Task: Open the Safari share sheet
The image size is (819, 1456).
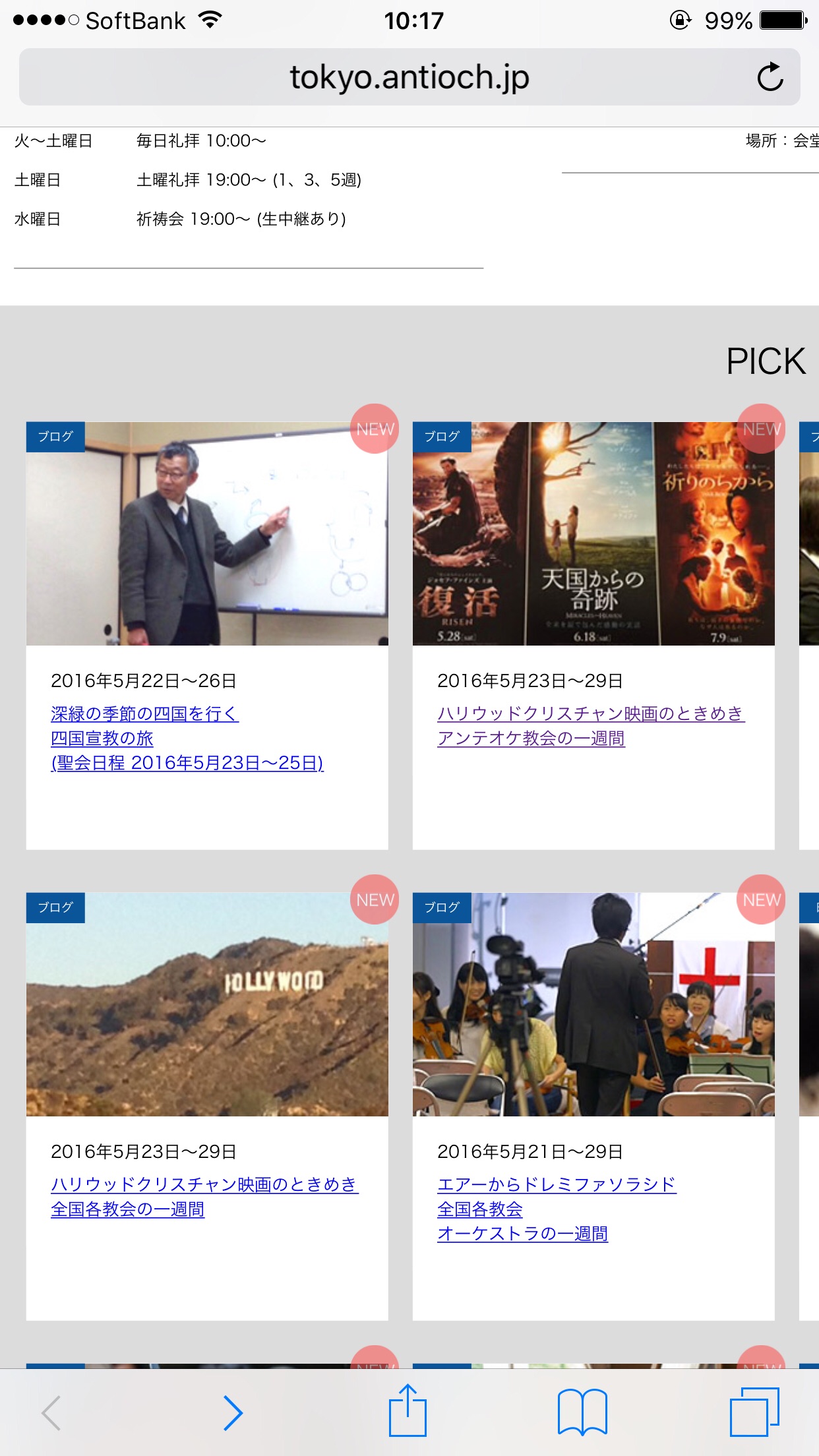Action: point(408,1411)
